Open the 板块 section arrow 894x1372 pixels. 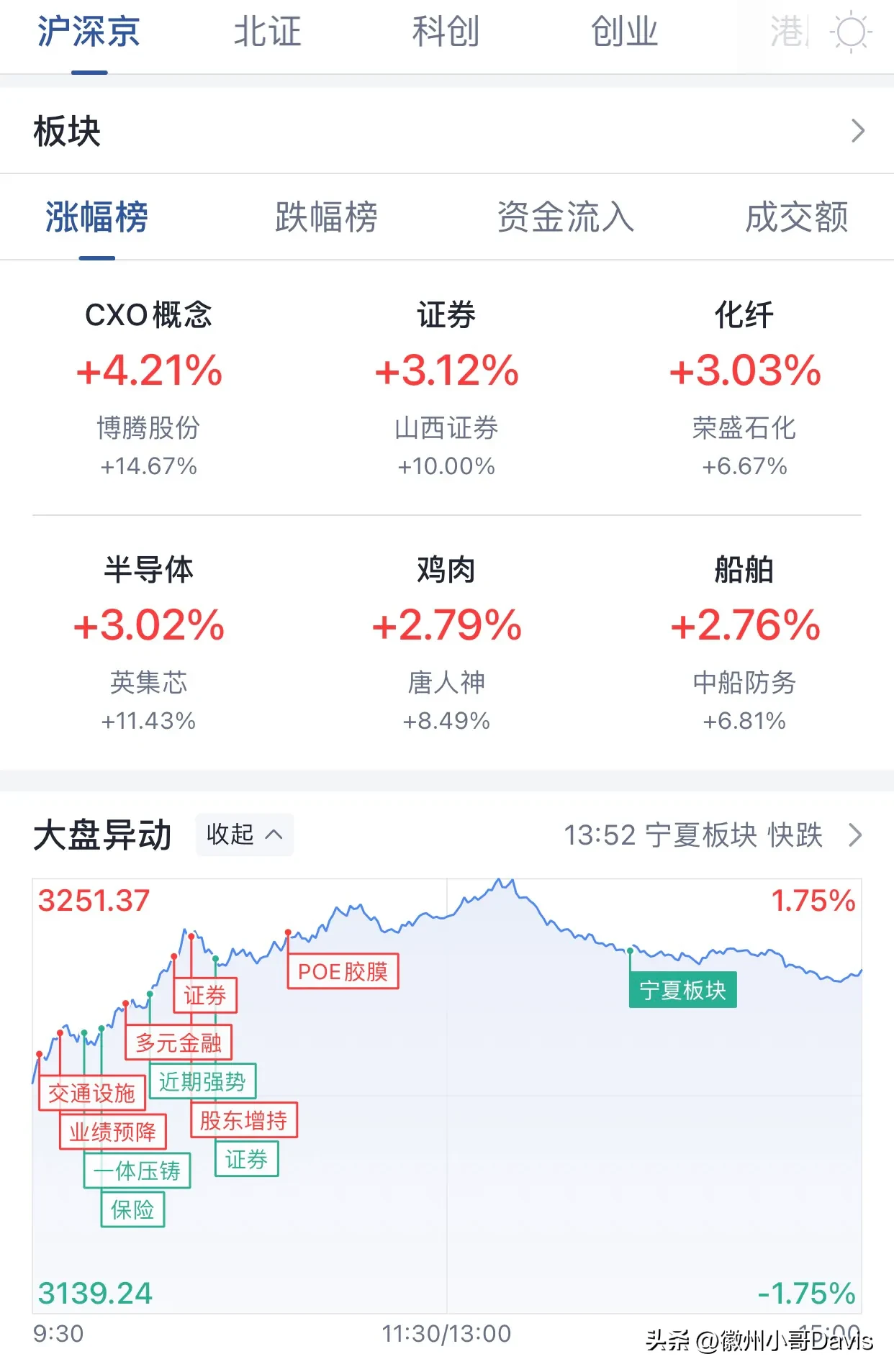[x=857, y=131]
